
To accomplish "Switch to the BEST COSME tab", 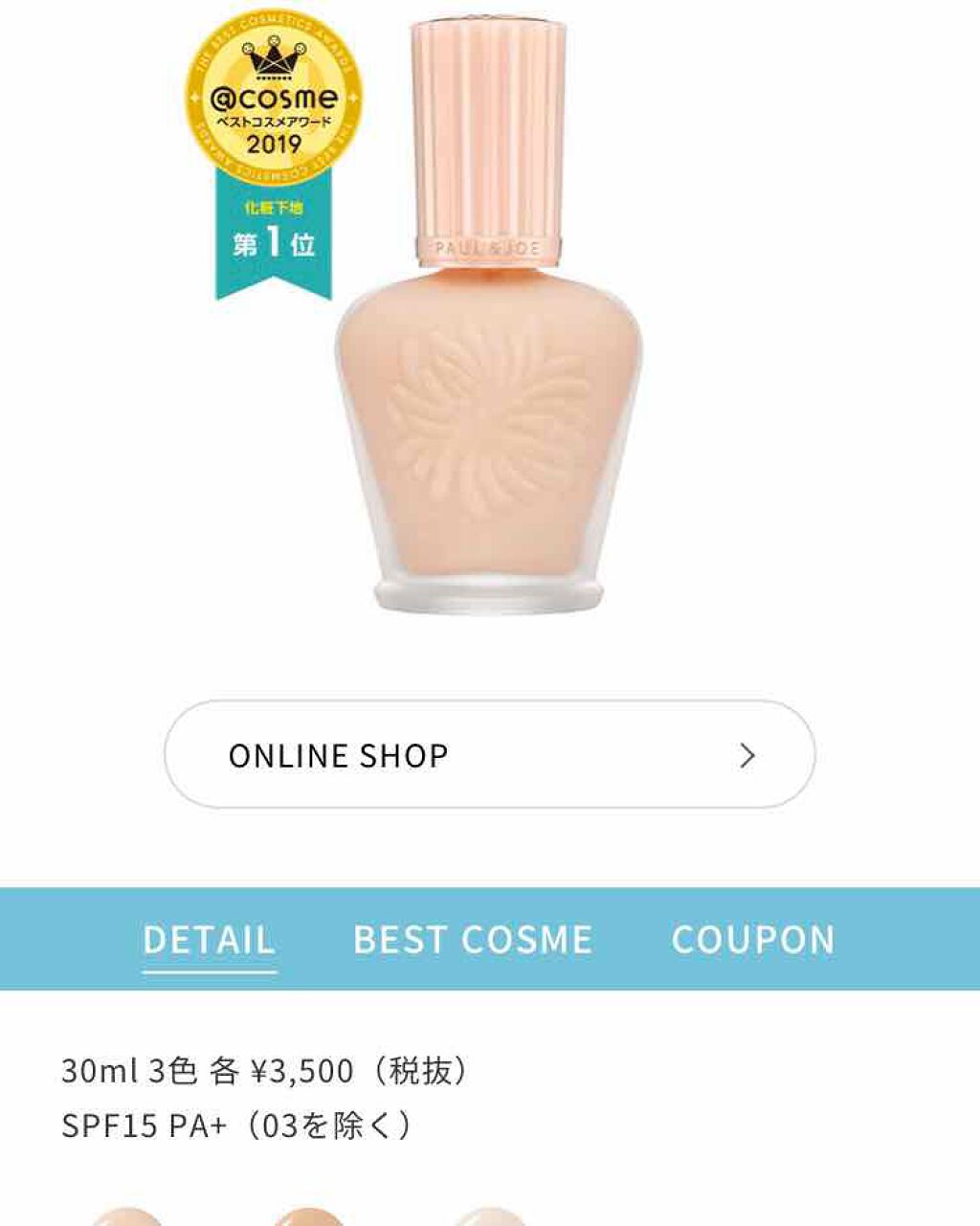I will coord(473,941).
